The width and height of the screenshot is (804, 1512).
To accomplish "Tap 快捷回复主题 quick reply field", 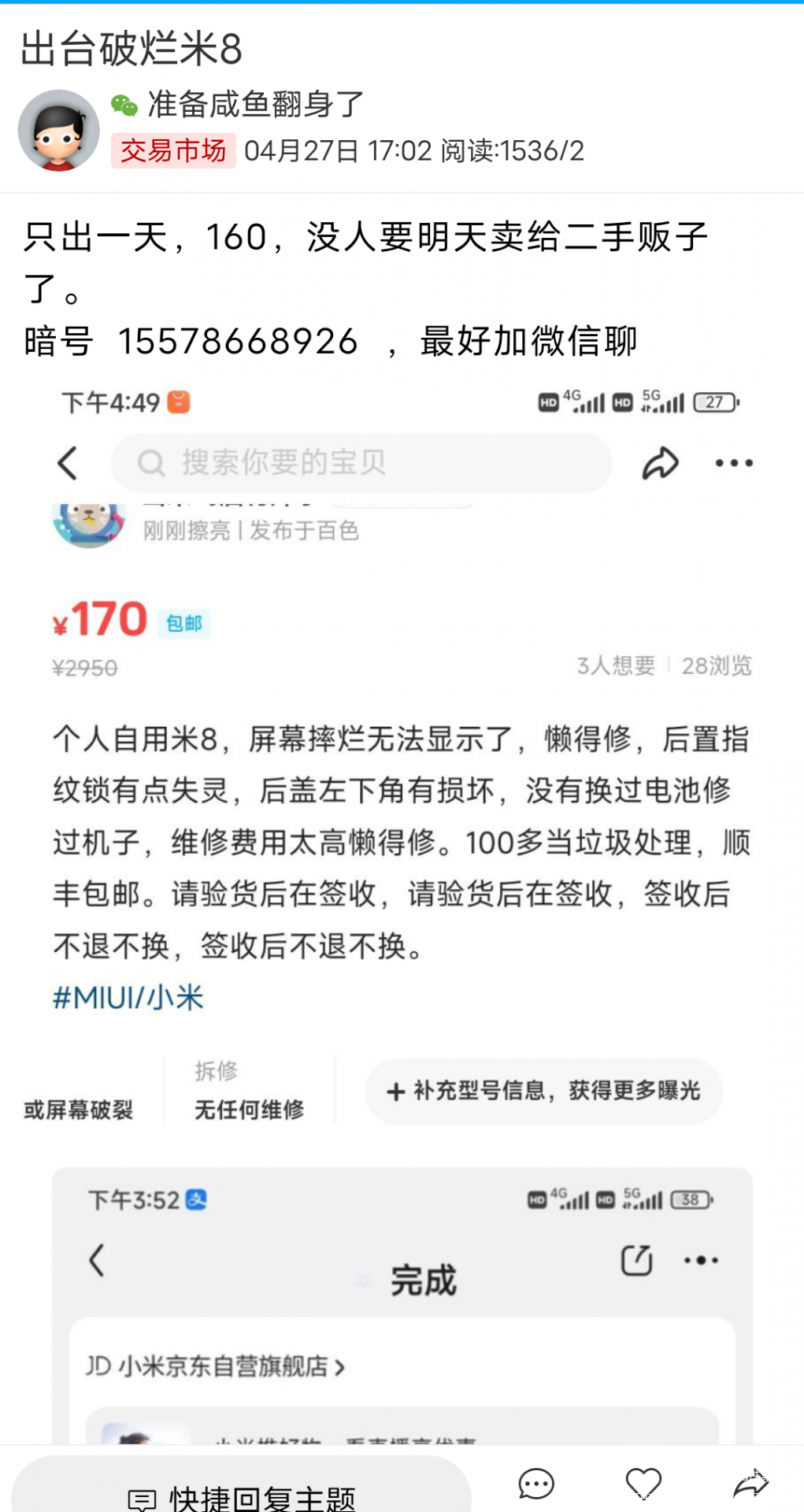I will pyautogui.click(x=242, y=1488).
